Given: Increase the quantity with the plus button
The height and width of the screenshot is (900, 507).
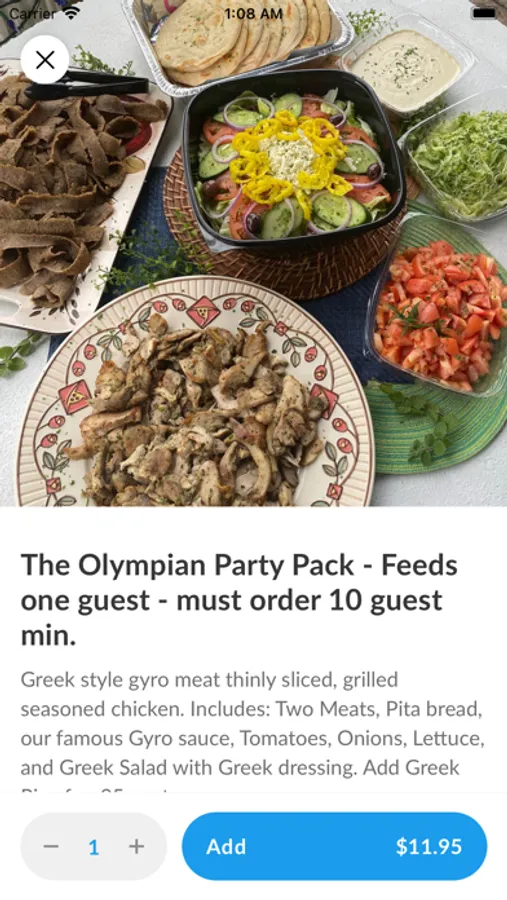Looking at the screenshot, I should [136, 846].
